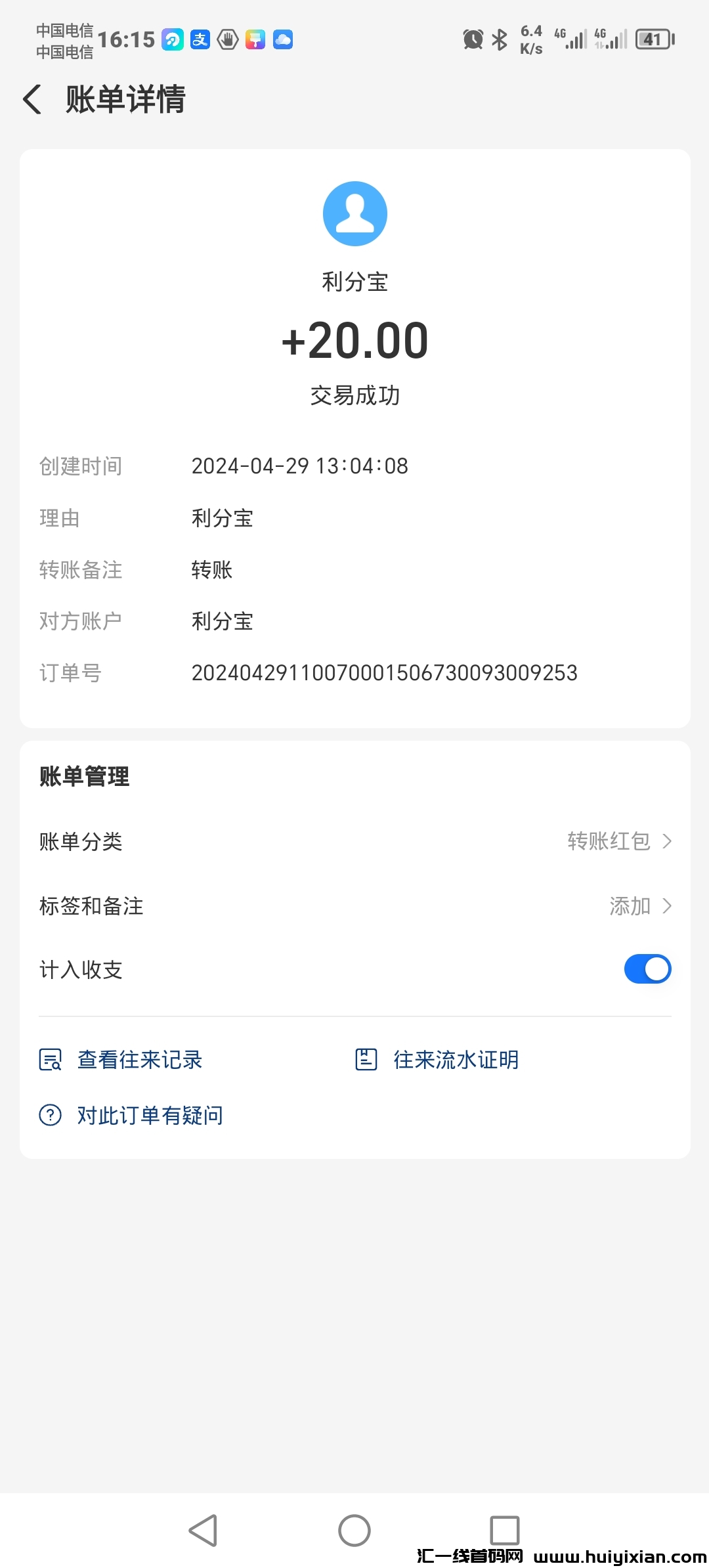The image size is (709, 1568).
Task: Open 往来流水证明
Action: [x=455, y=1059]
